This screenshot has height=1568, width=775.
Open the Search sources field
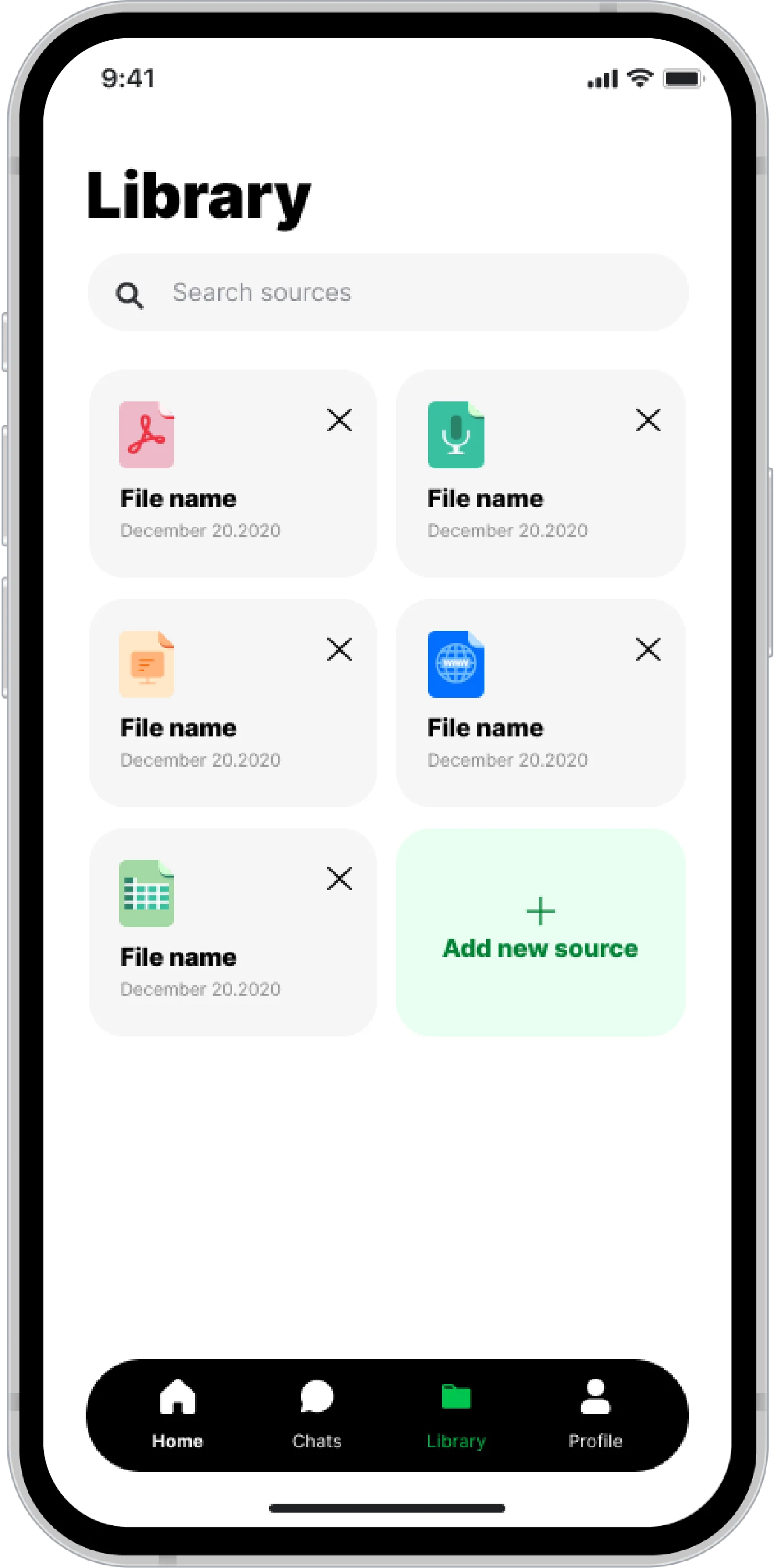(x=387, y=293)
